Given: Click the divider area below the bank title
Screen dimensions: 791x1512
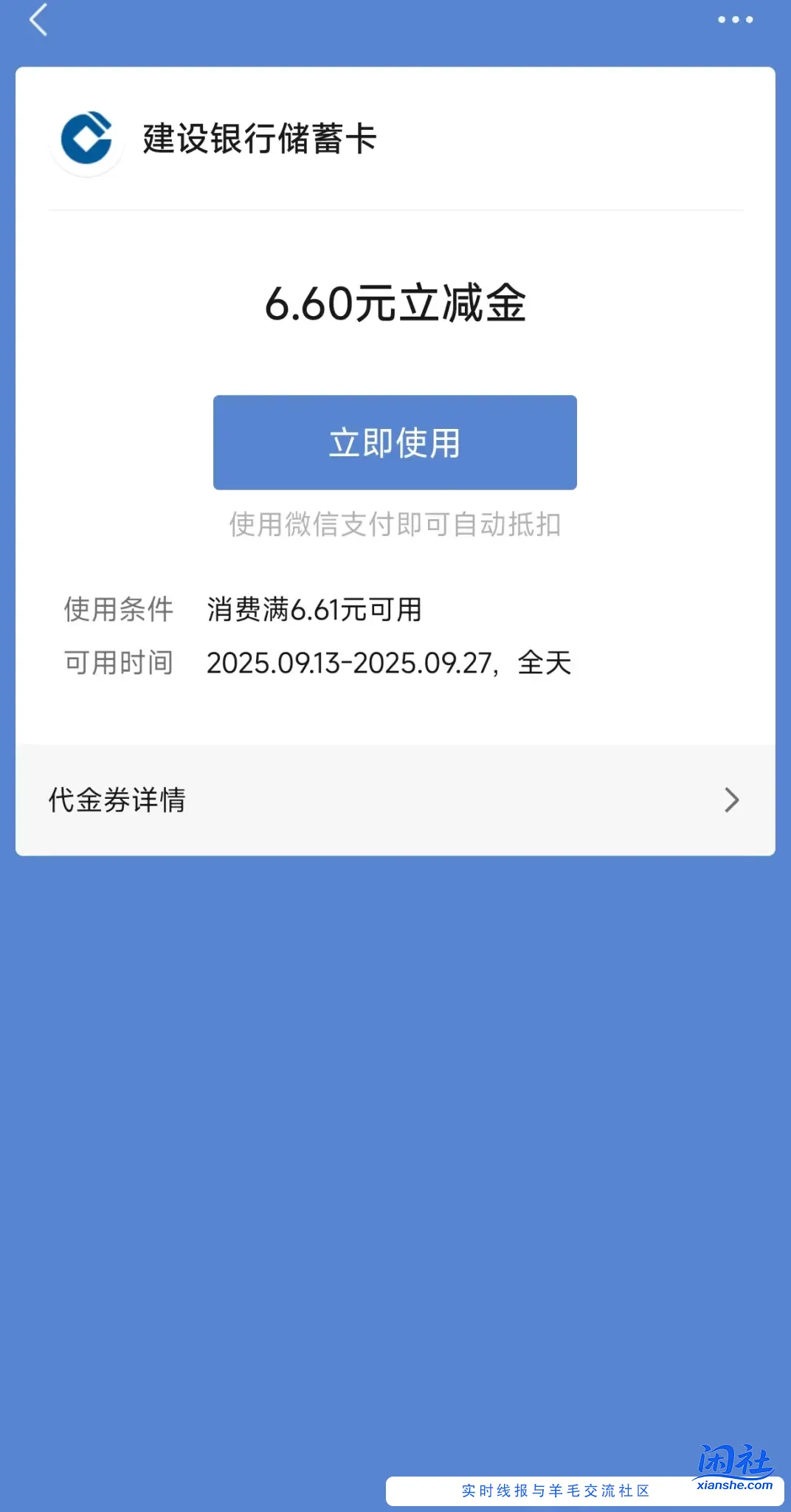Looking at the screenshot, I should coord(395,210).
